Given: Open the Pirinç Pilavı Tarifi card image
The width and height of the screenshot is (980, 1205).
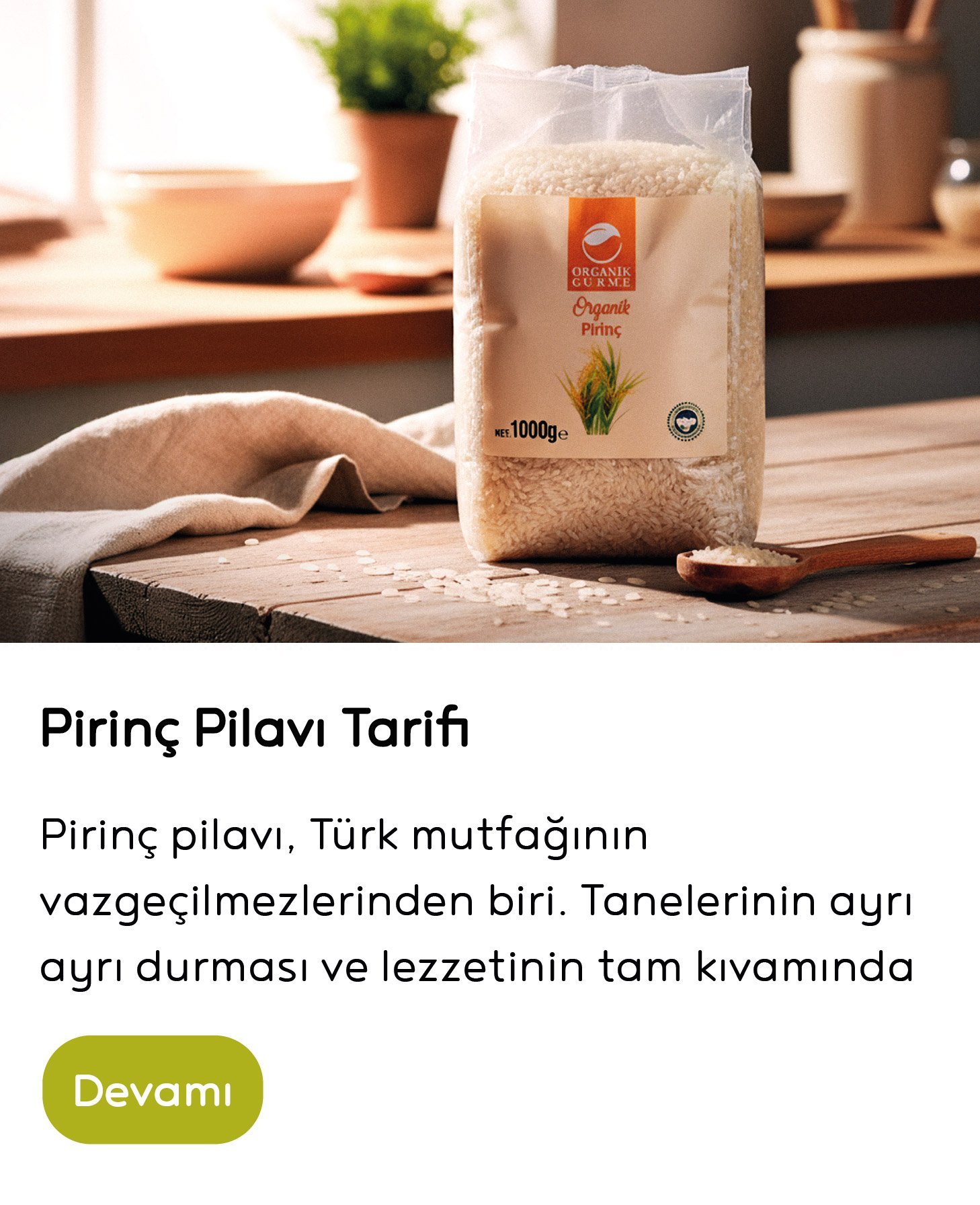Looking at the screenshot, I should [490, 321].
